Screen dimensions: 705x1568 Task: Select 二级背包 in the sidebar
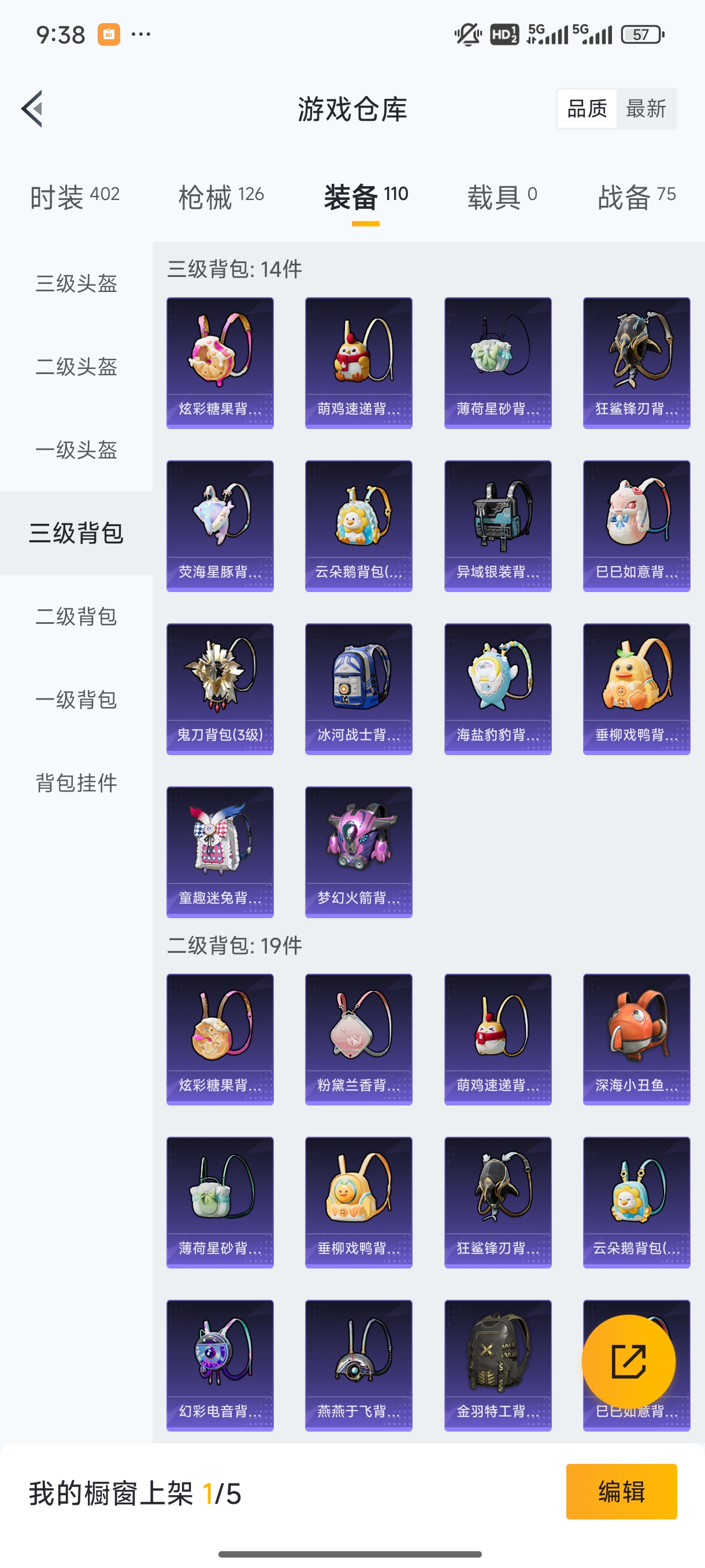point(76,616)
